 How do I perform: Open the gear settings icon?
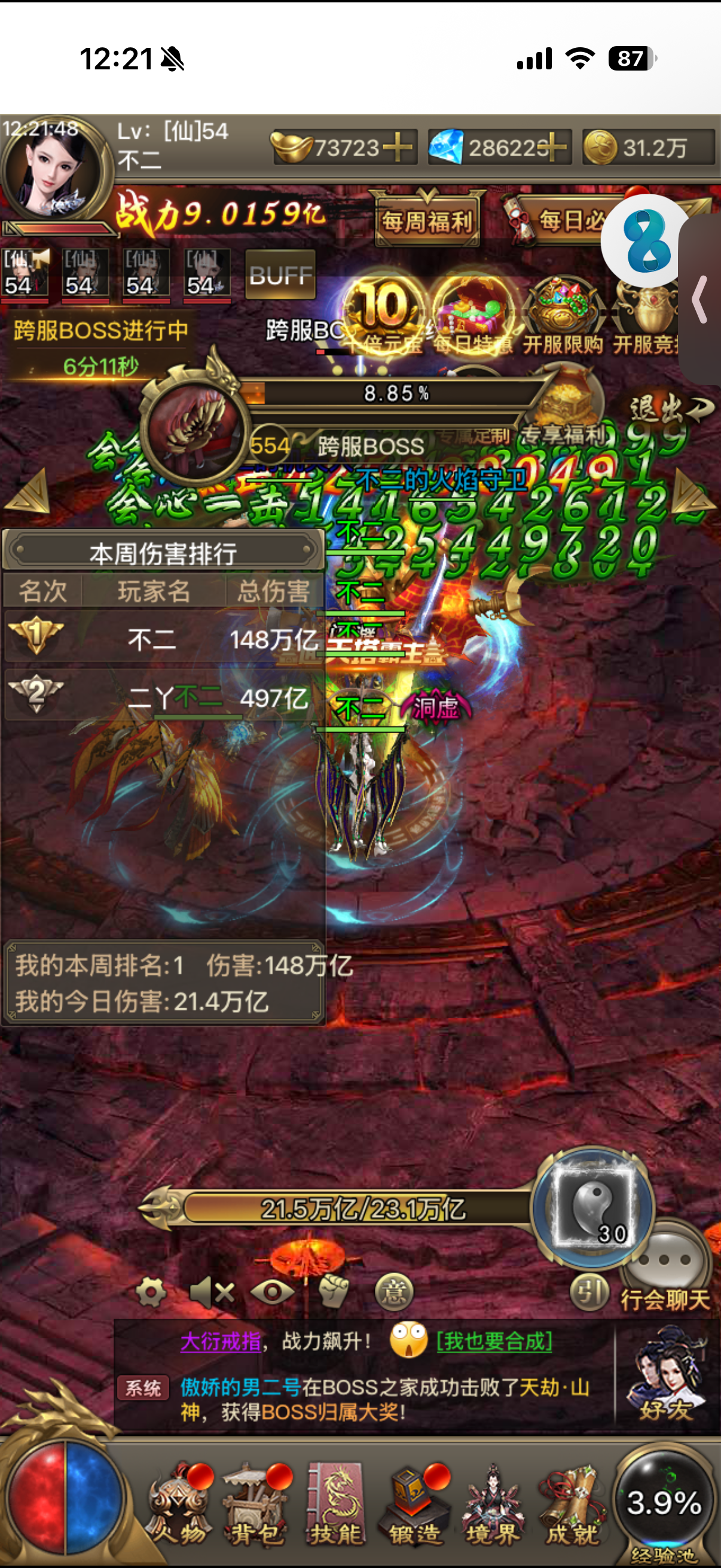151,1292
